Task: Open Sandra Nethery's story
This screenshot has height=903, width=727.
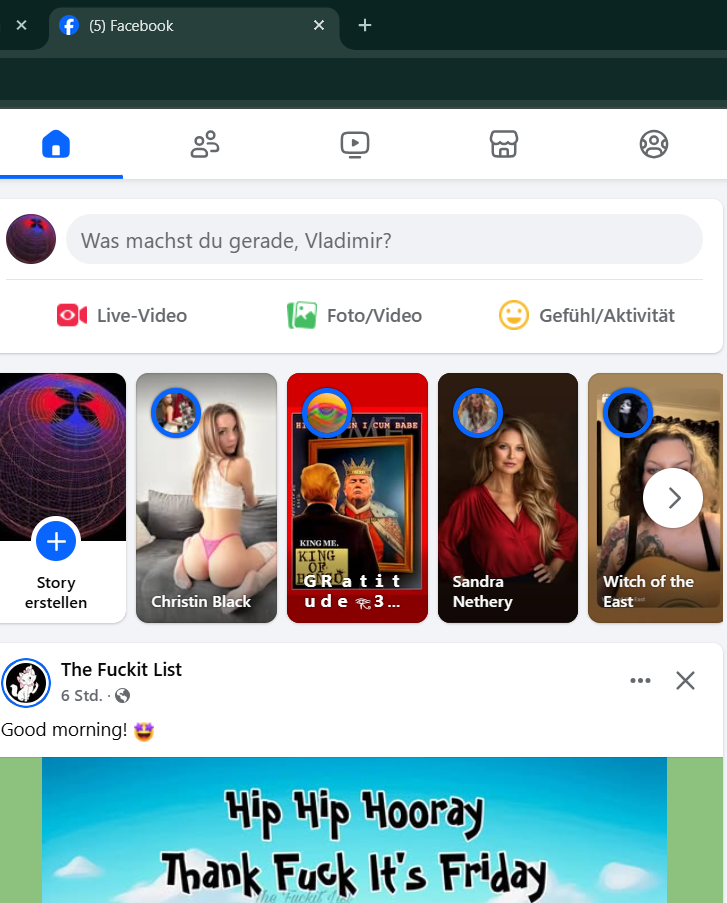Action: [508, 500]
